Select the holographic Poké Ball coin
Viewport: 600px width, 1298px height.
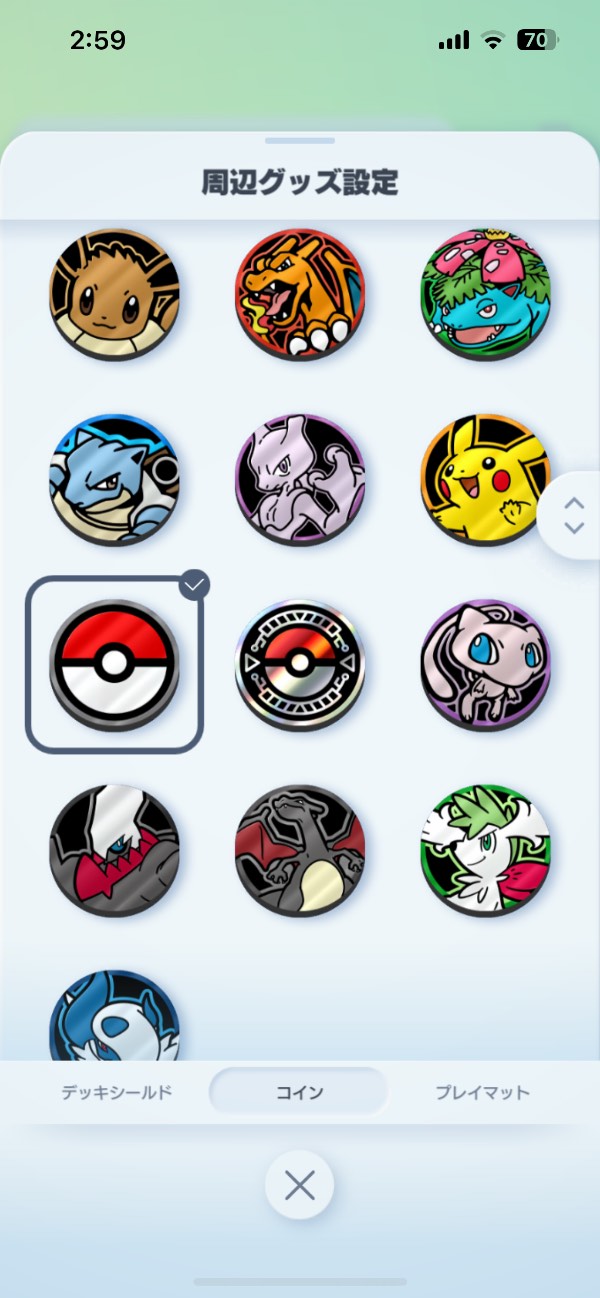(300, 665)
